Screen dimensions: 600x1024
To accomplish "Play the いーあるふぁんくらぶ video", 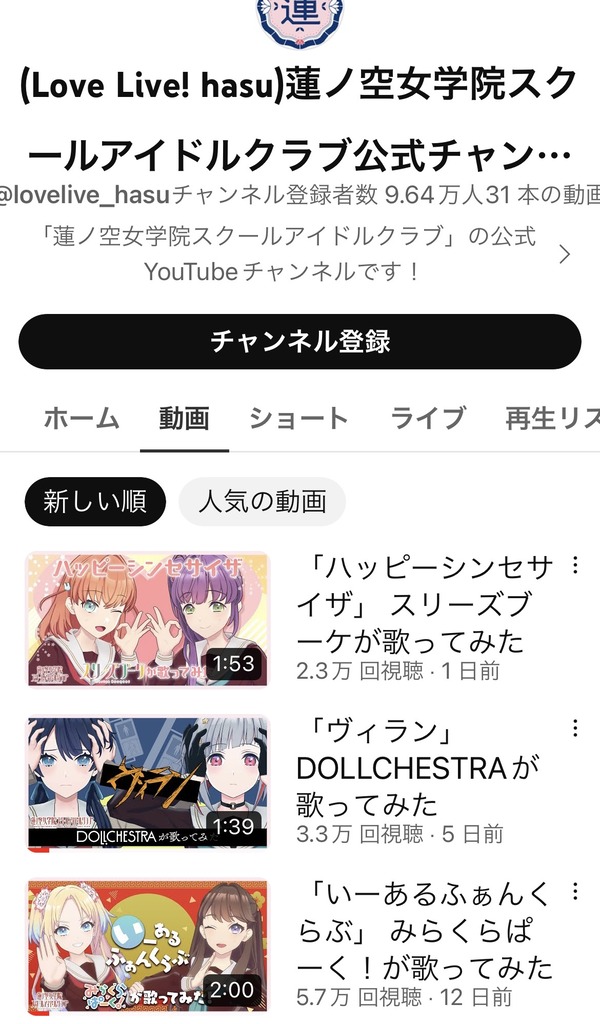I will (147, 946).
